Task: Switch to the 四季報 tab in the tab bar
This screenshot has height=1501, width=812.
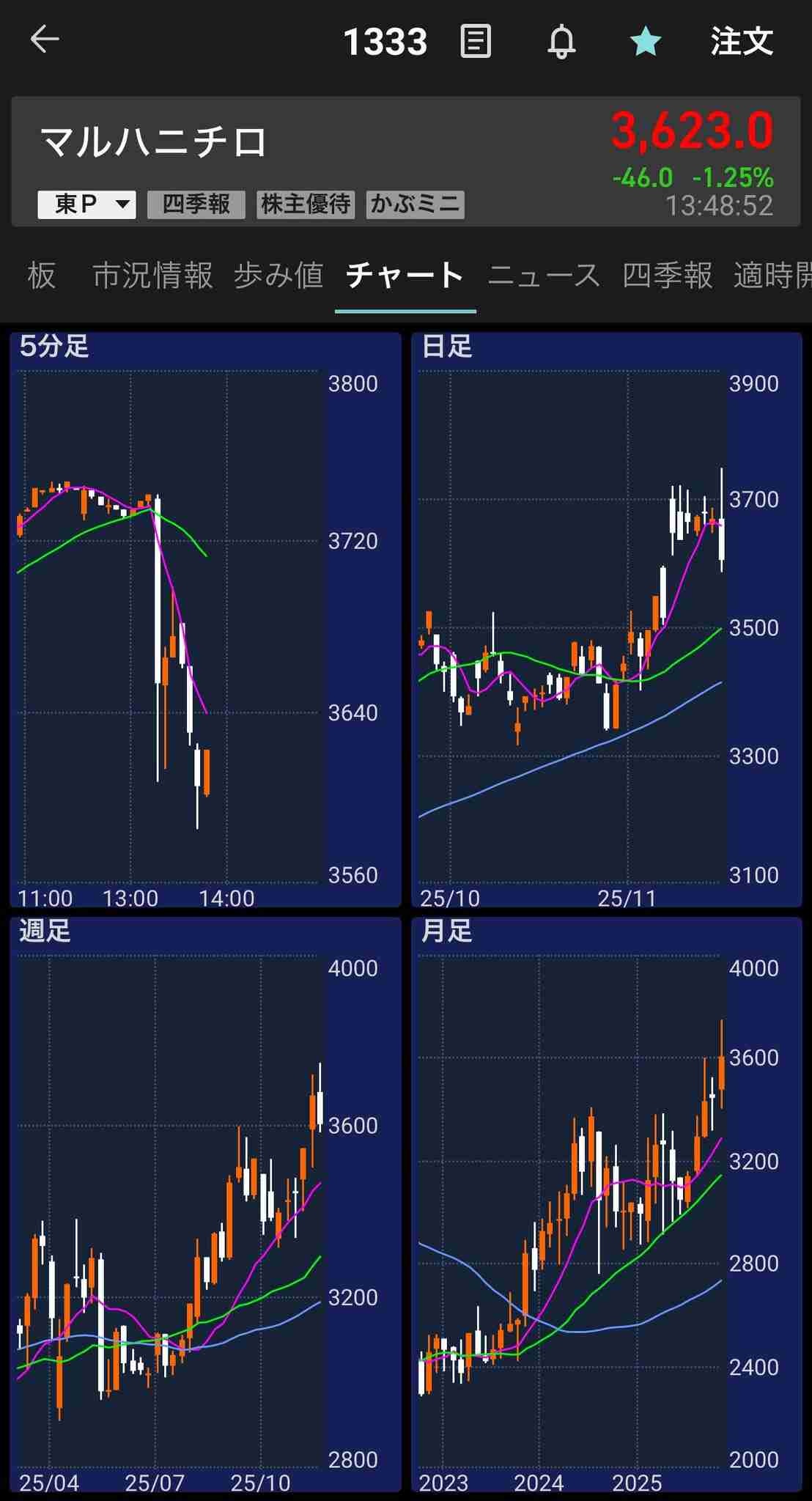Action: pyautogui.click(x=667, y=276)
